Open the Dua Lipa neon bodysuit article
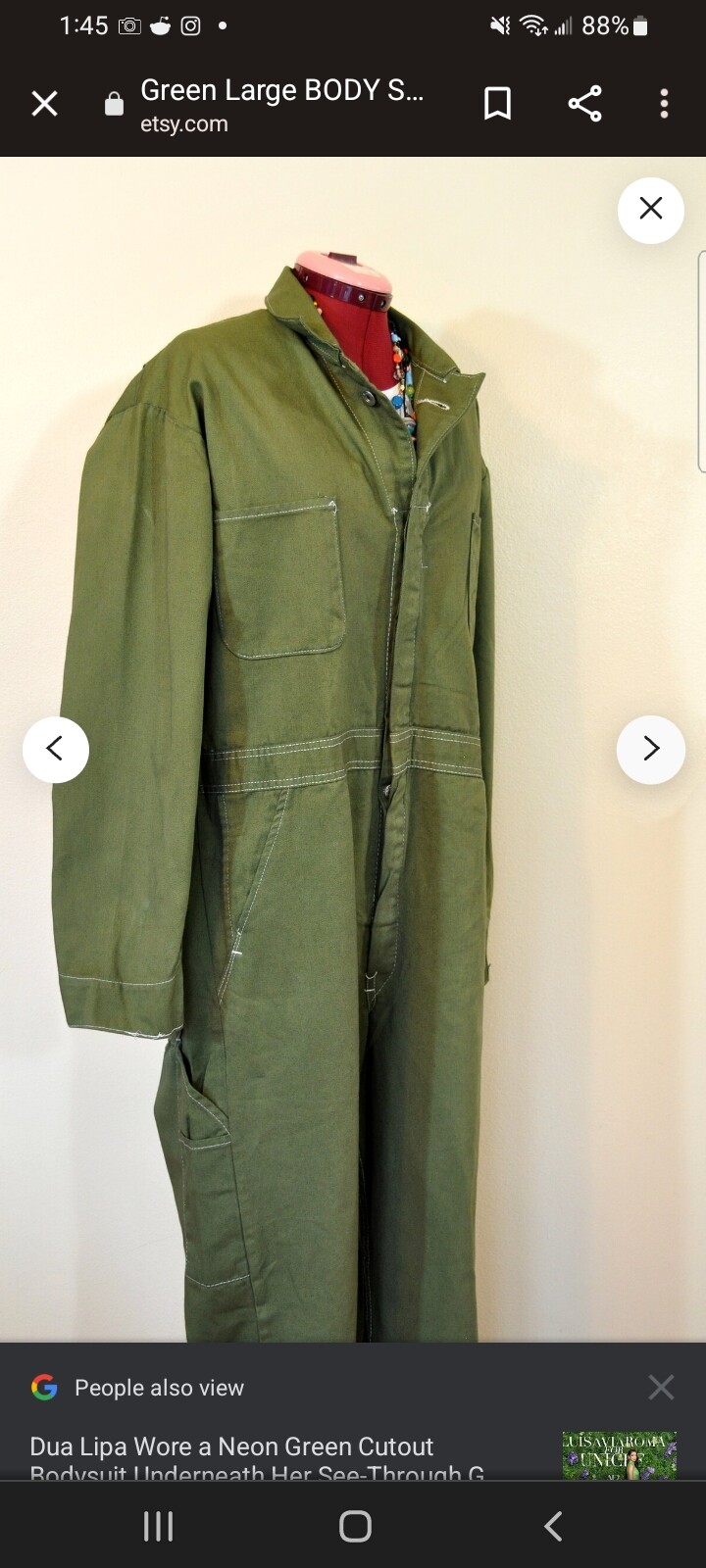The height and width of the screenshot is (1568, 706). click(x=257, y=1455)
